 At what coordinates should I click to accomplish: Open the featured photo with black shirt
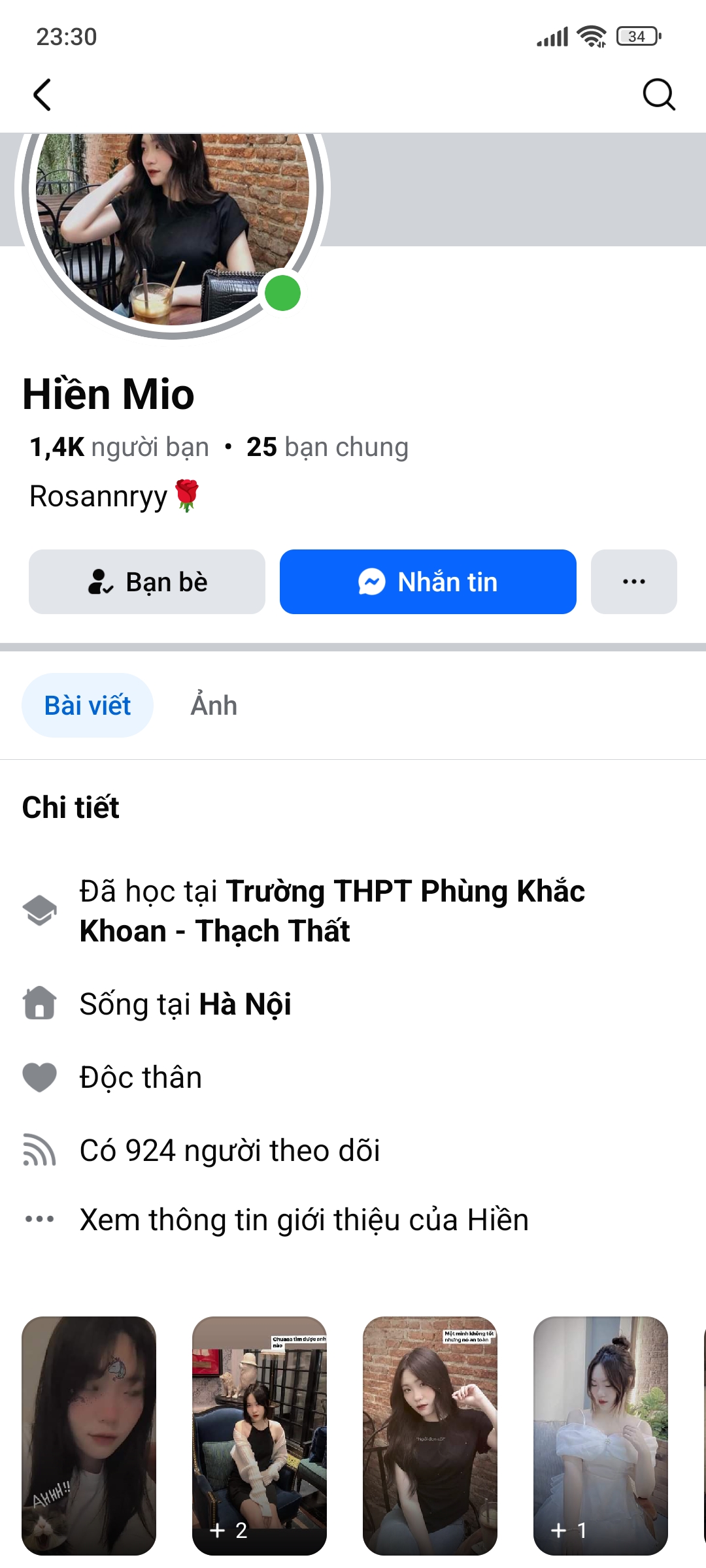point(430,1435)
